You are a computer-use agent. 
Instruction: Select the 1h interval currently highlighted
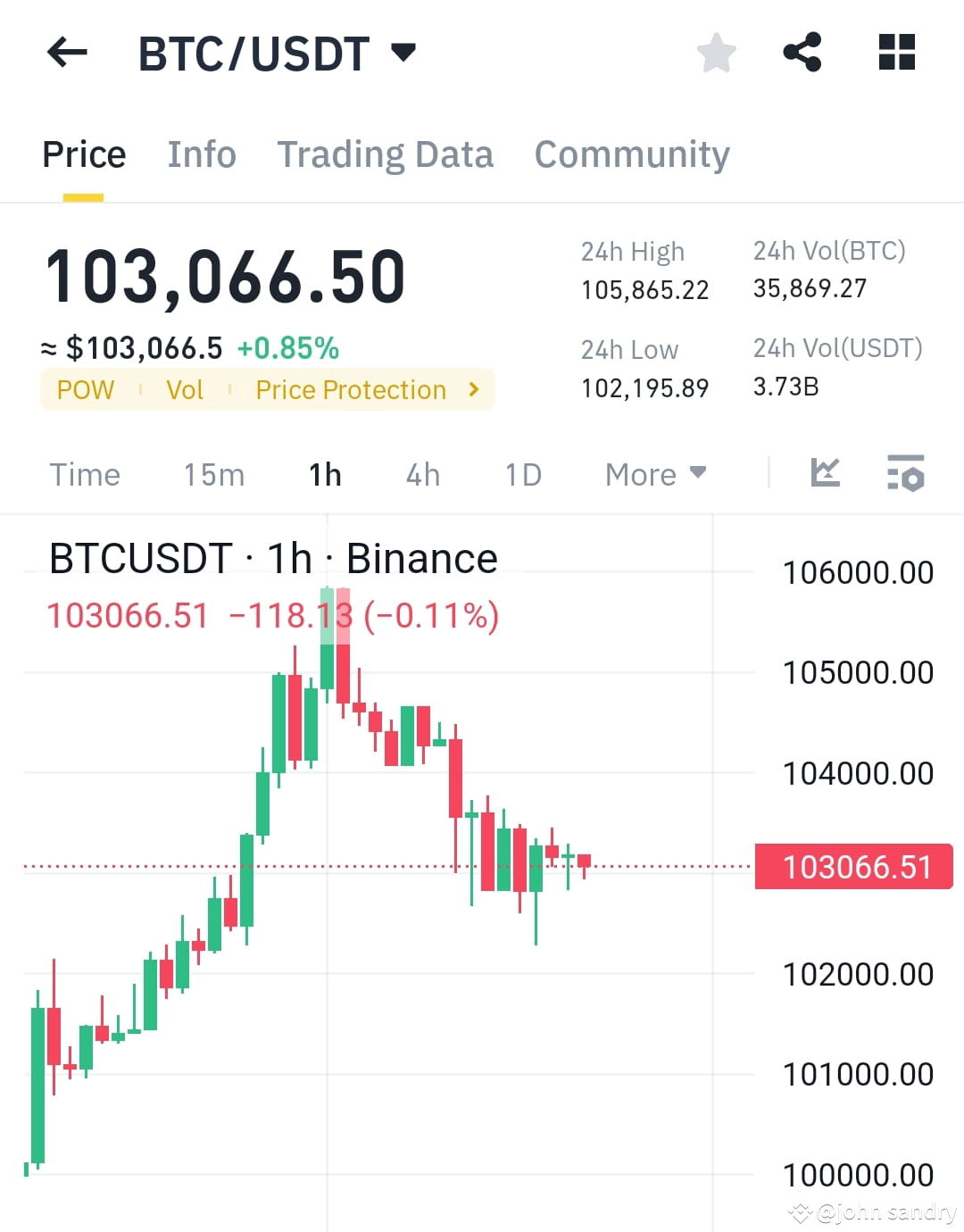(324, 475)
